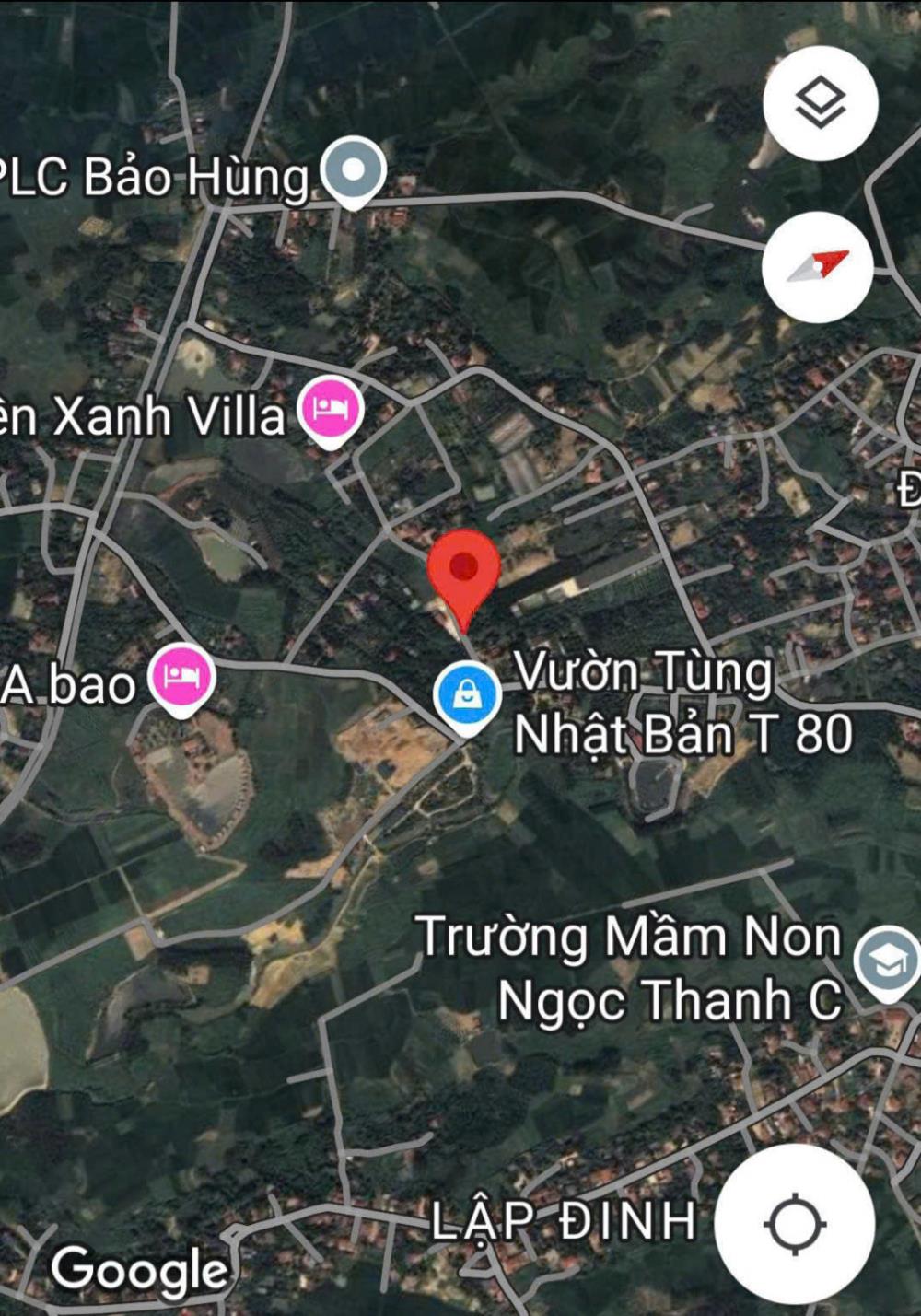Viewport: 921px width, 1316px height.
Task: Tap the compass to reset map orientation
Action: coord(817,267)
